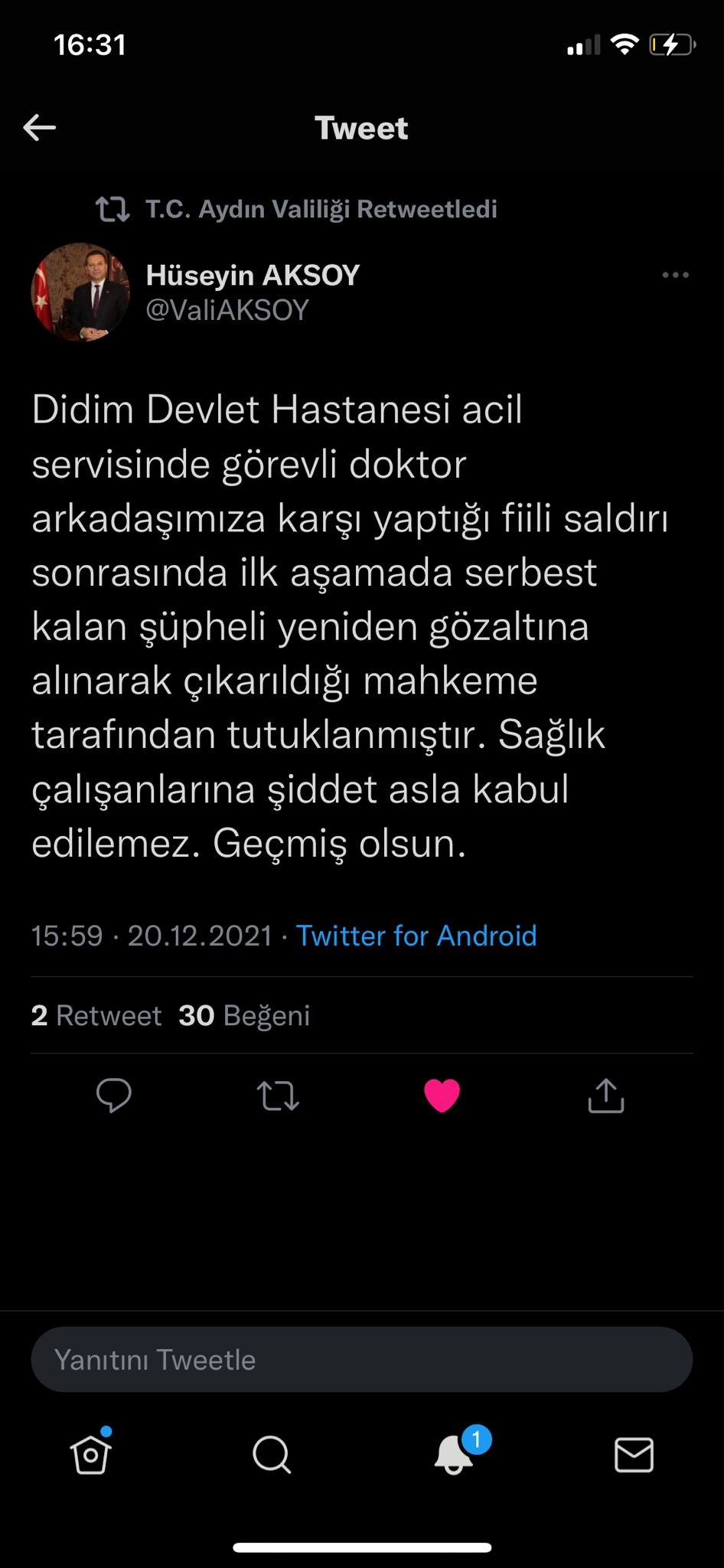Open the @ValiAKSOY handle
This screenshot has height=1568, width=724.
(x=227, y=310)
